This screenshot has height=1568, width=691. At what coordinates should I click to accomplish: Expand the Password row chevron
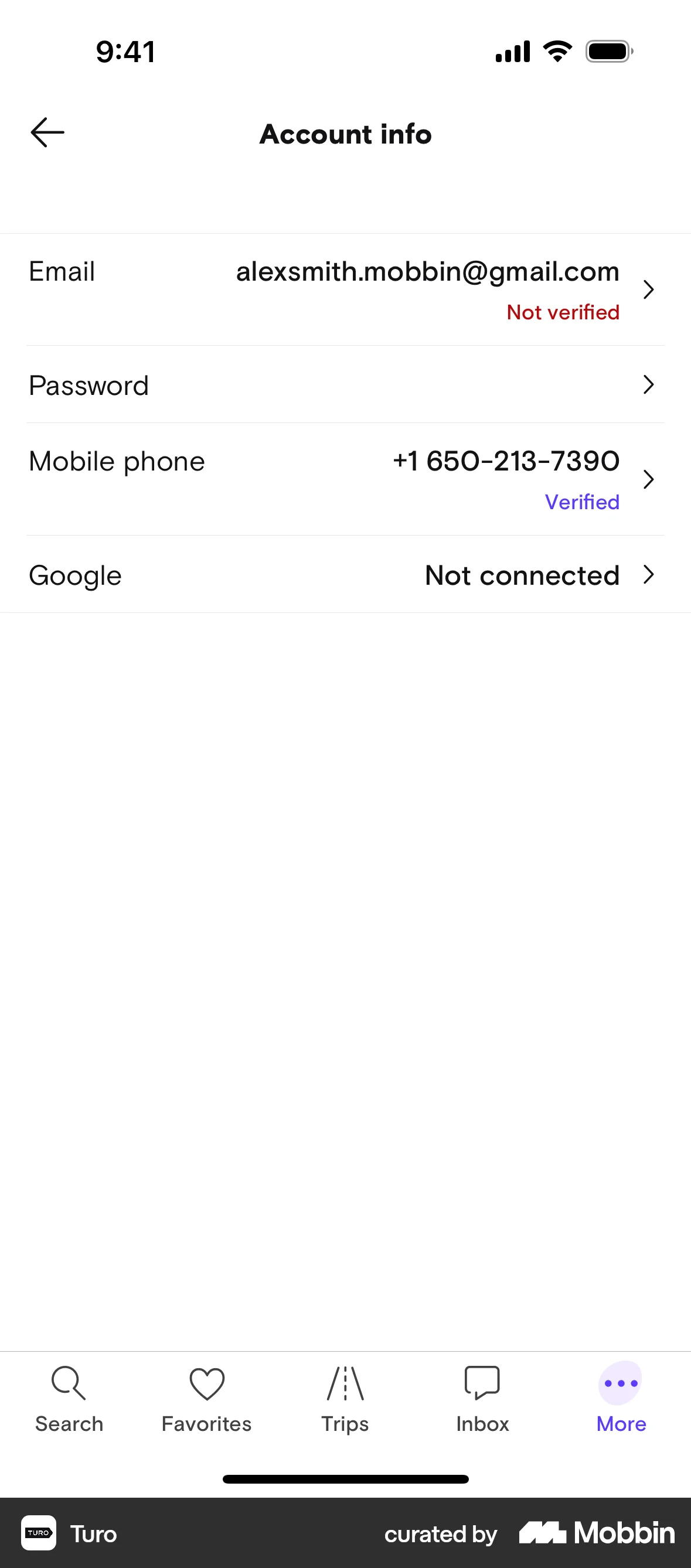[x=648, y=385]
